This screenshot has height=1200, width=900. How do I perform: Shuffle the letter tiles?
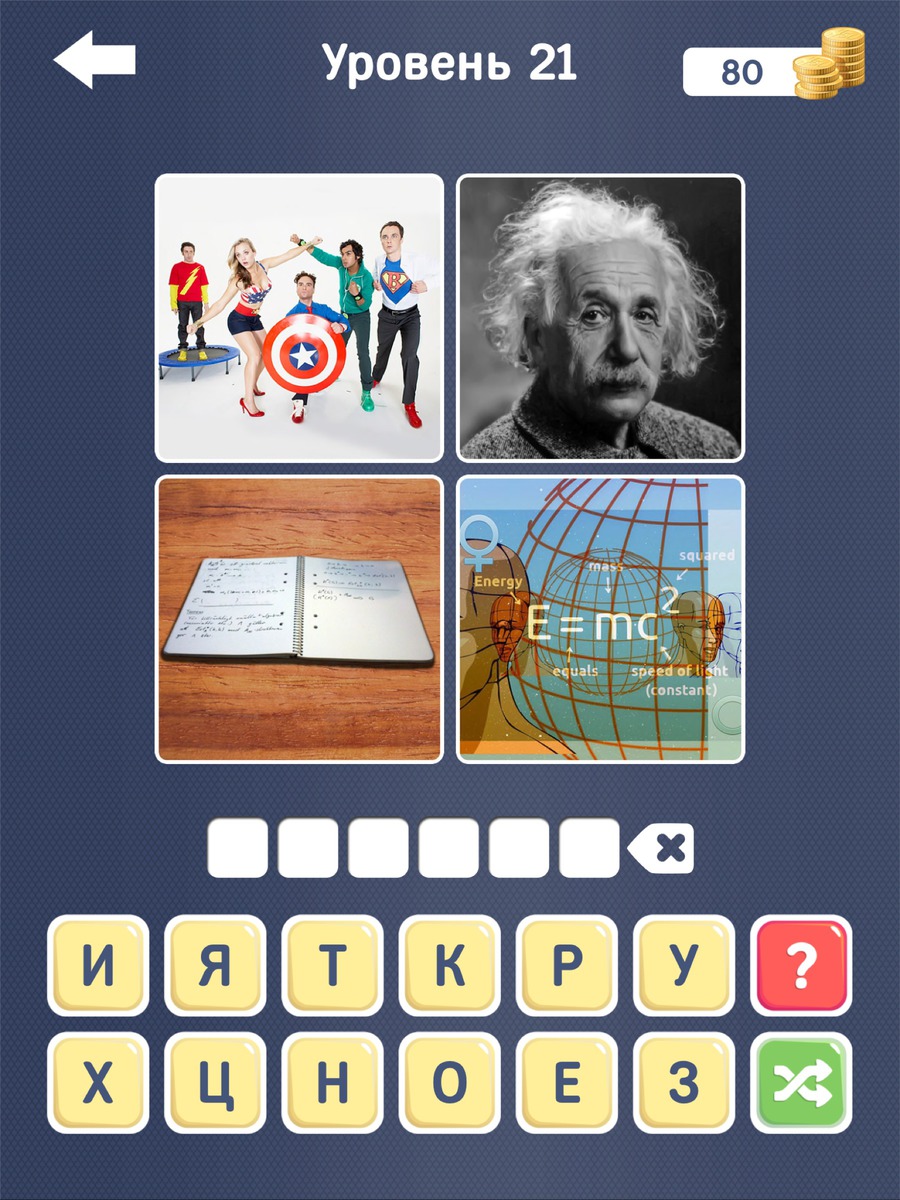(x=801, y=1083)
